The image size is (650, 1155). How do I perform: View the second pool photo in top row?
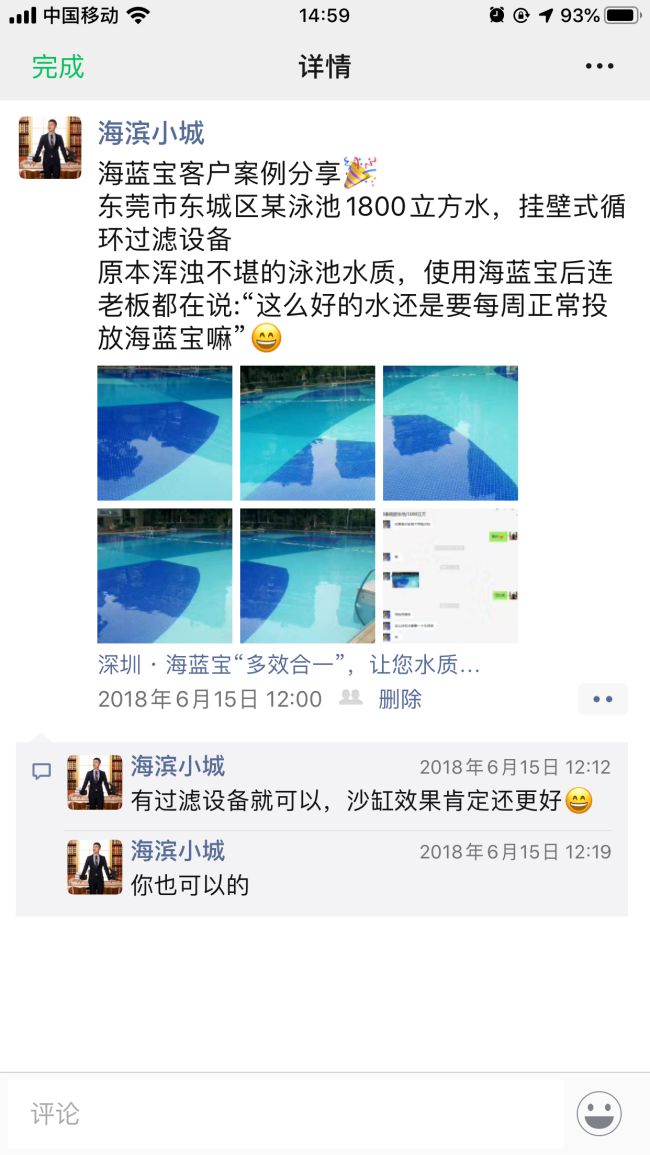(x=307, y=433)
